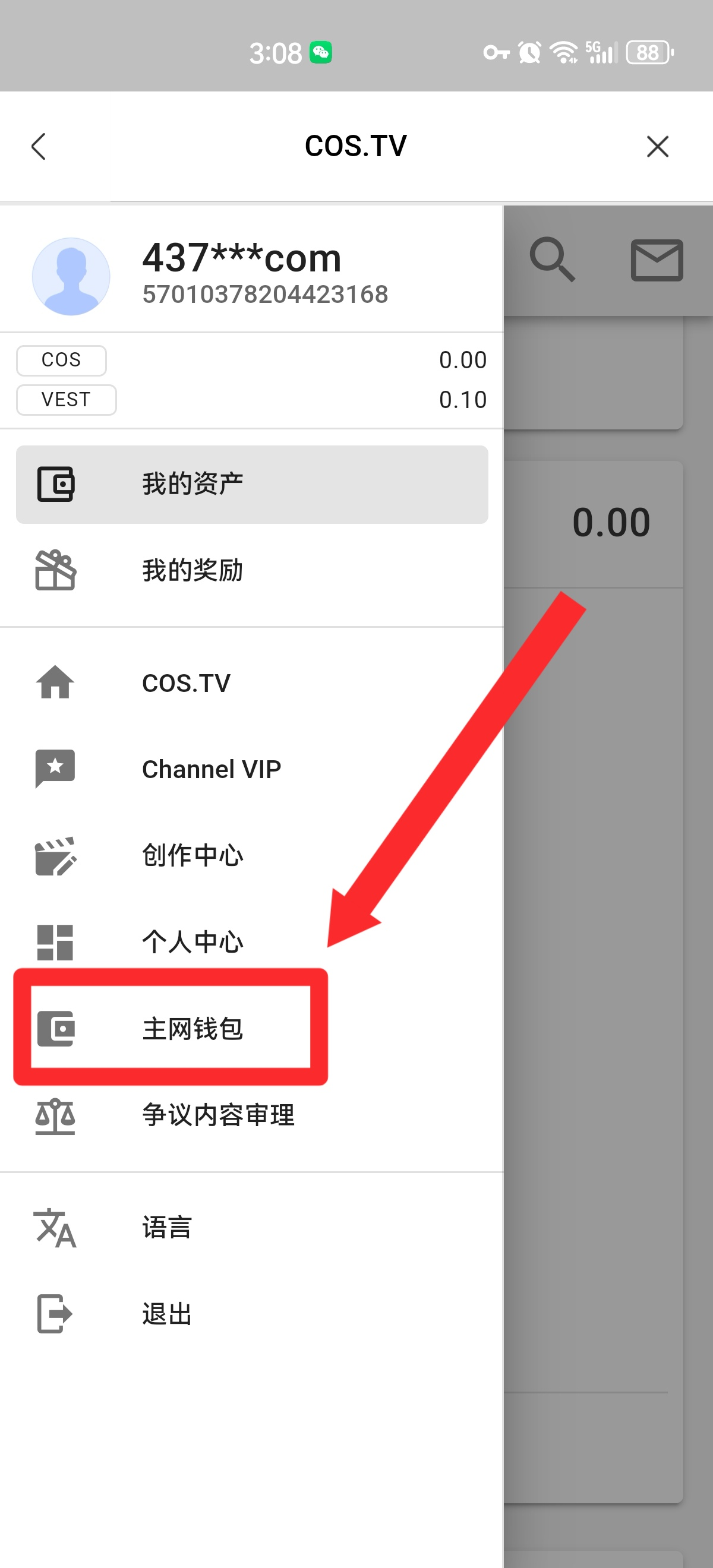Open My Assets wallet icon
This screenshot has width=713, height=1568.
click(55, 483)
